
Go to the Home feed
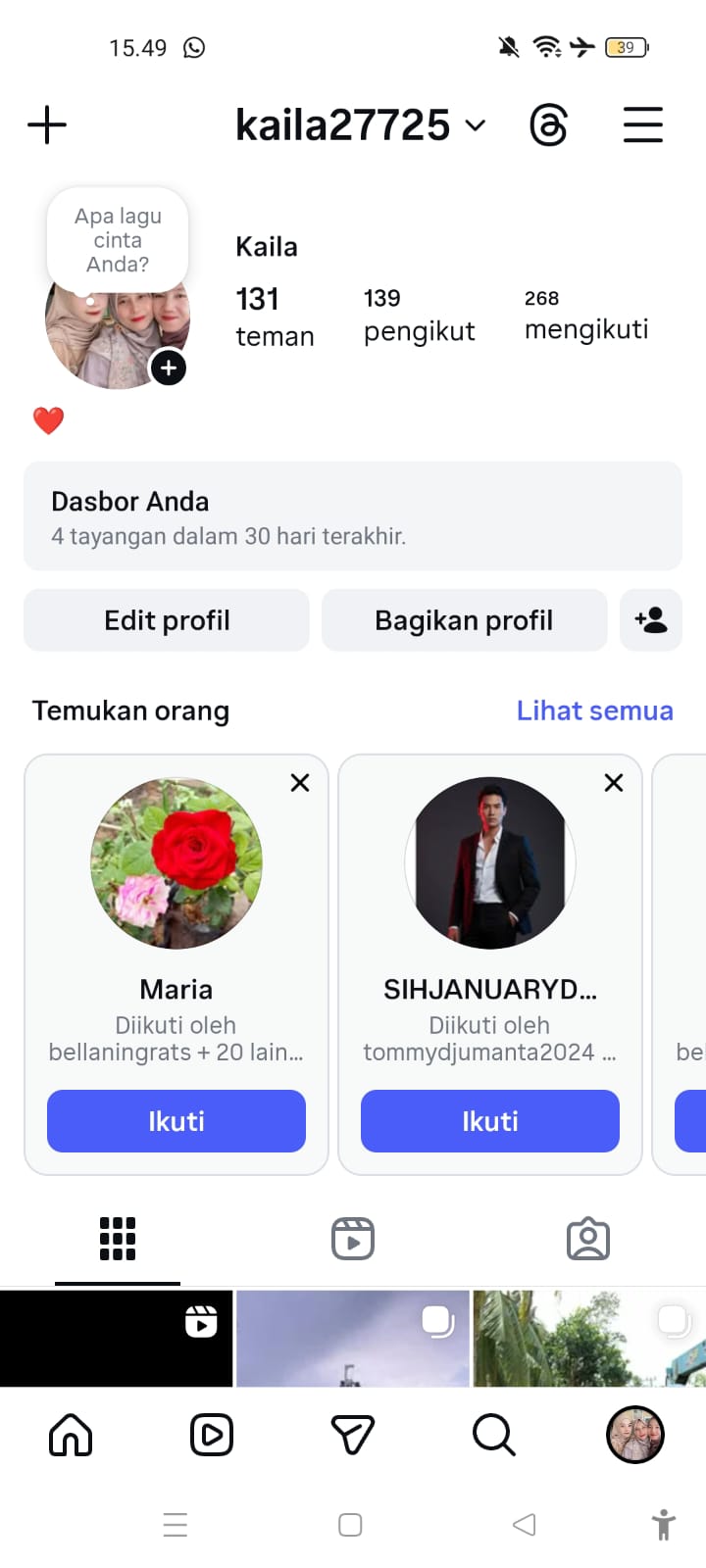coord(71,1436)
